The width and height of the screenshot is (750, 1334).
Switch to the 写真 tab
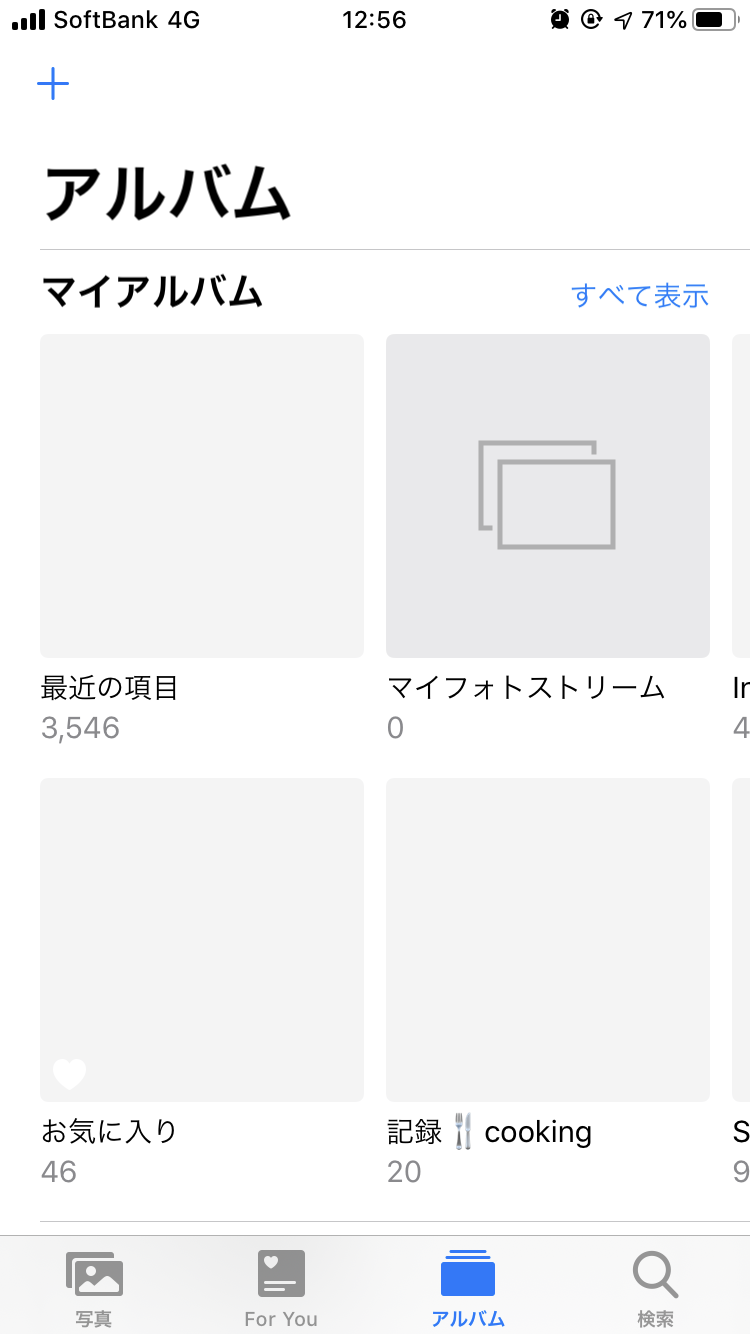point(94,1288)
